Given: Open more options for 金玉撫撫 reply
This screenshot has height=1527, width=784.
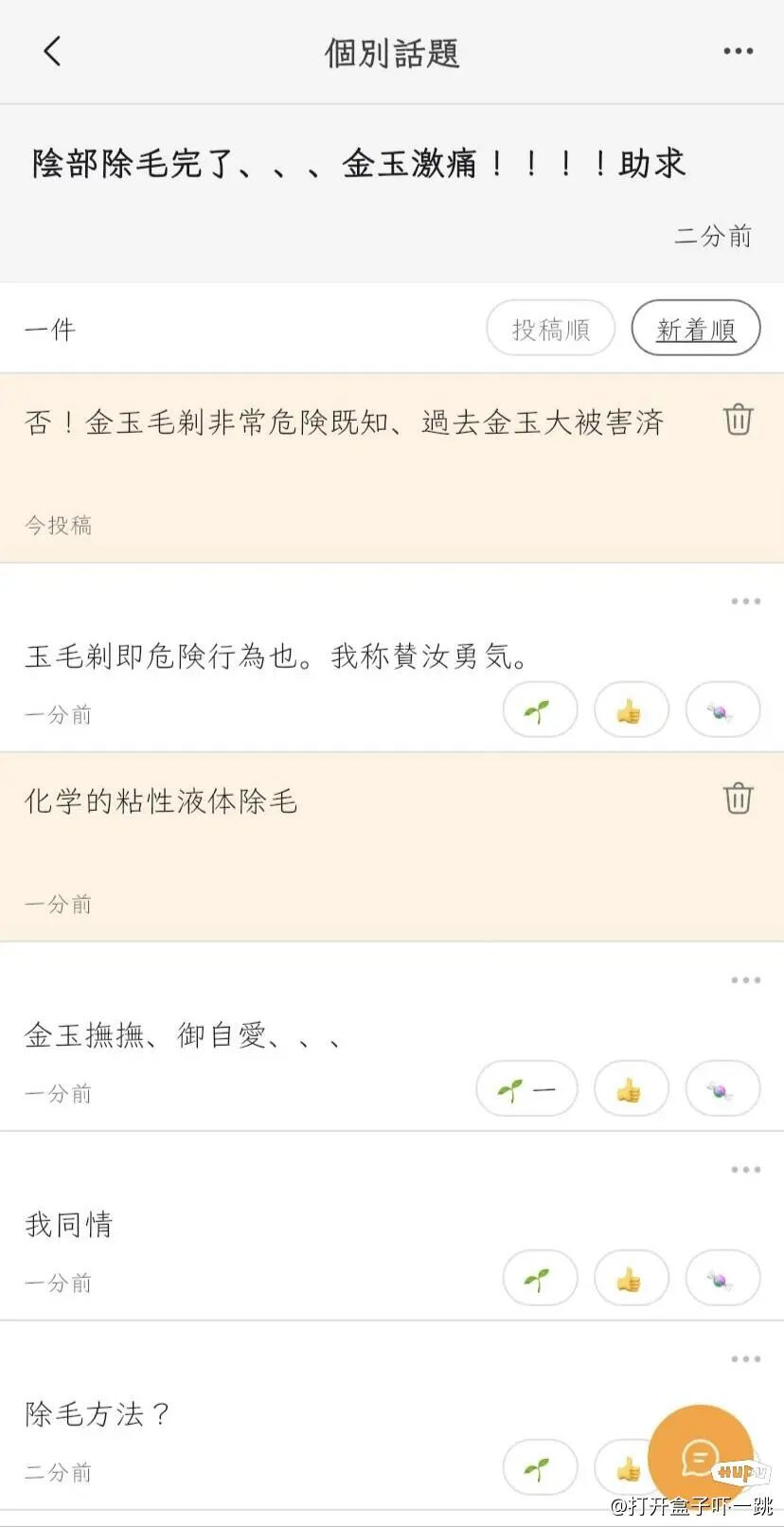Looking at the screenshot, I should click(745, 980).
